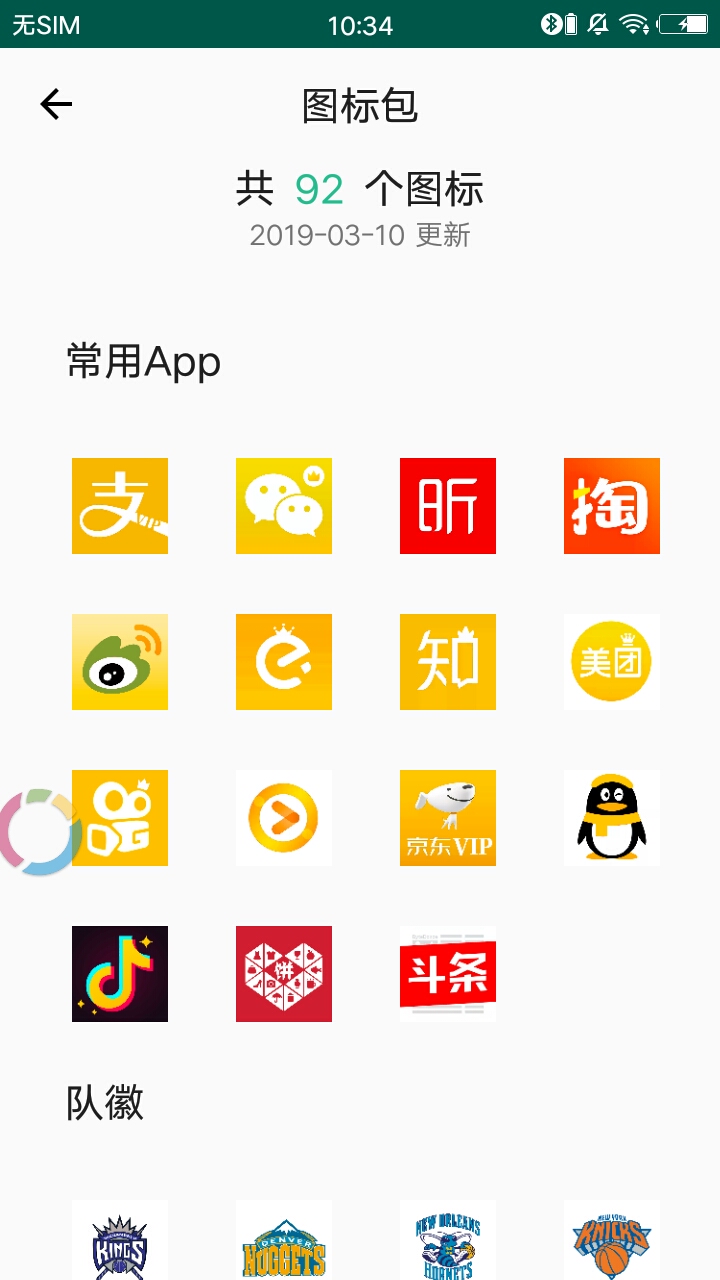Select the Douyin music-note icon

tap(120, 974)
